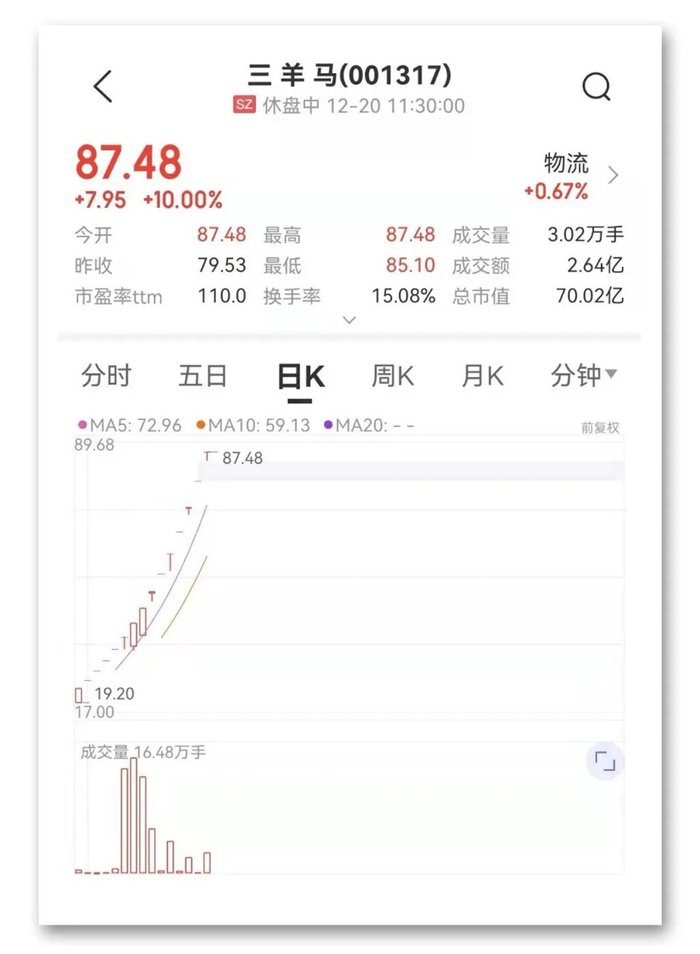The height and width of the screenshot is (954, 700).
Task: Expand the chart to fullscreen
Action: tap(605, 761)
